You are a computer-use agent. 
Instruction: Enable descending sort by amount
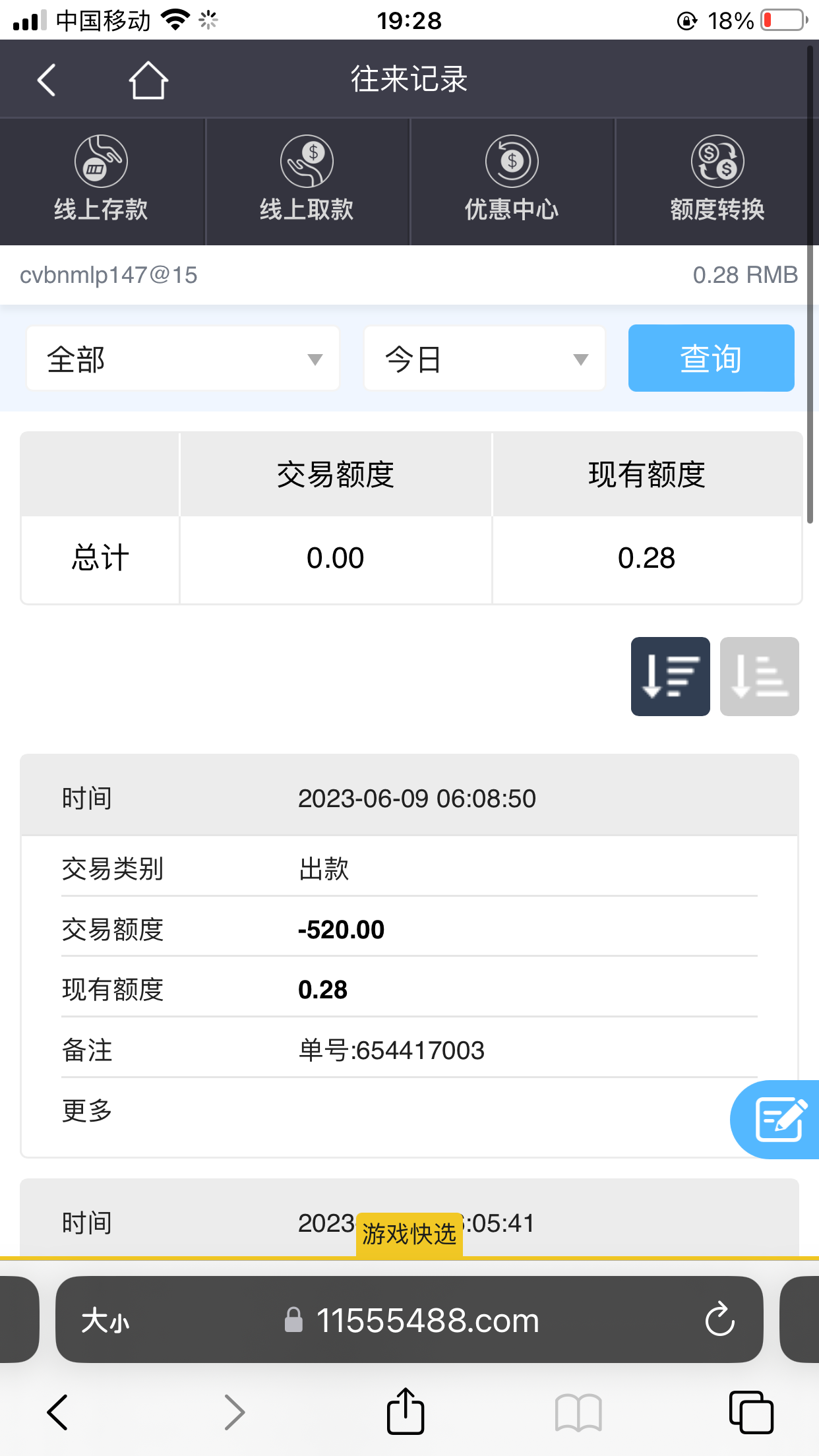click(670, 676)
